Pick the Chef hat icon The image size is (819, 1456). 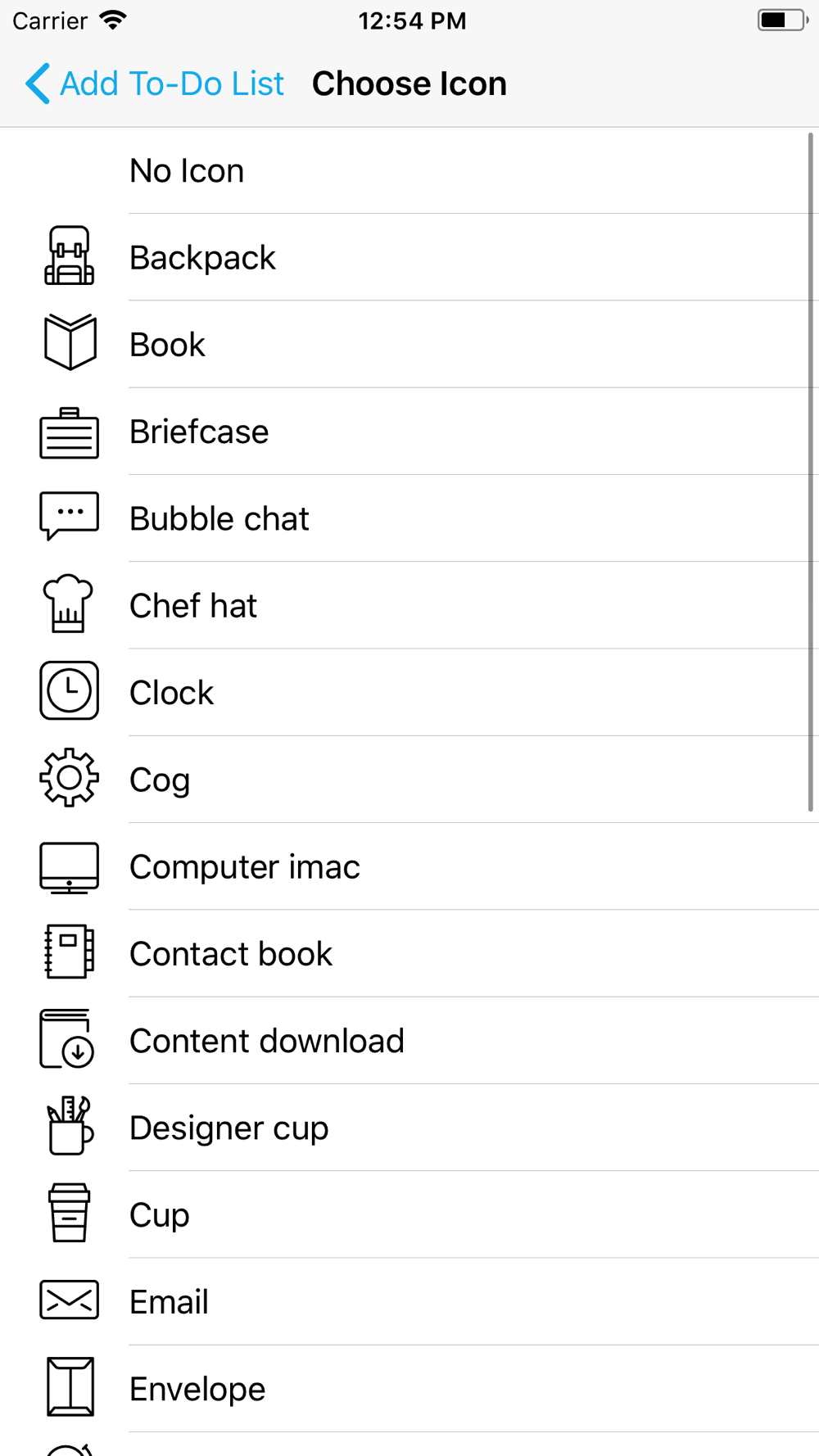(x=409, y=605)
